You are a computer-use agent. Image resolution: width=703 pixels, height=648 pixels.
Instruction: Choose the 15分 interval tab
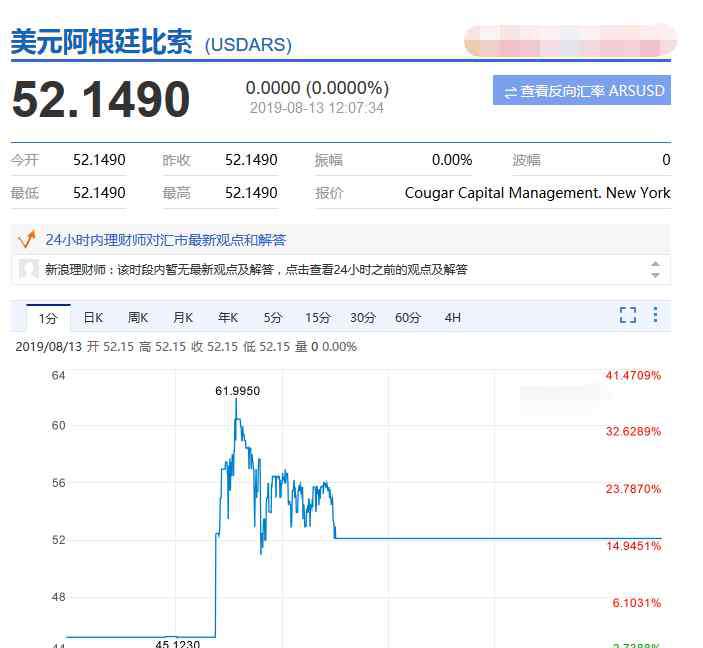(318, 318)
